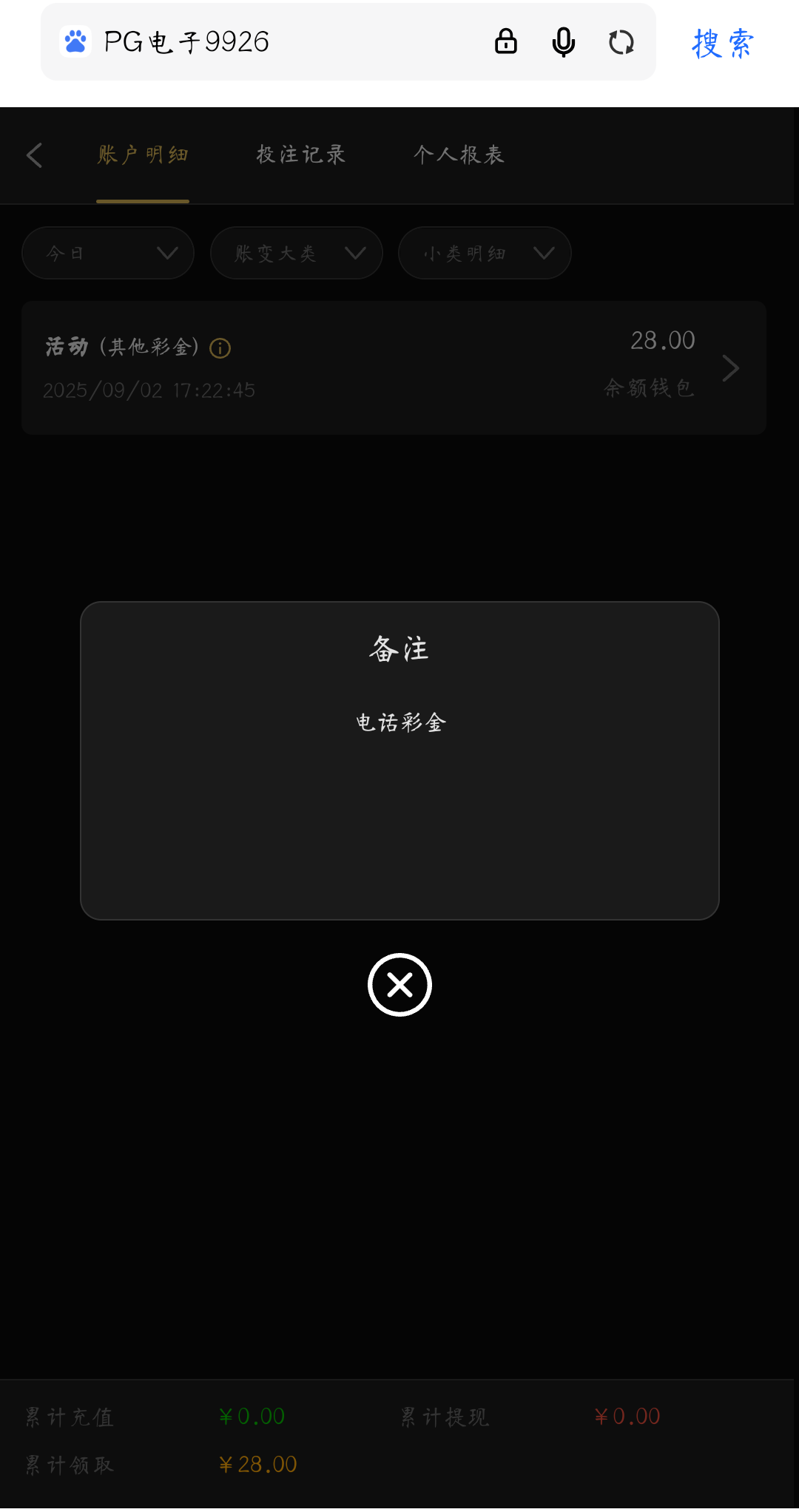Reload the page with the refresh icon
This screenshot has width=799, height=1512.
point(621,42)
